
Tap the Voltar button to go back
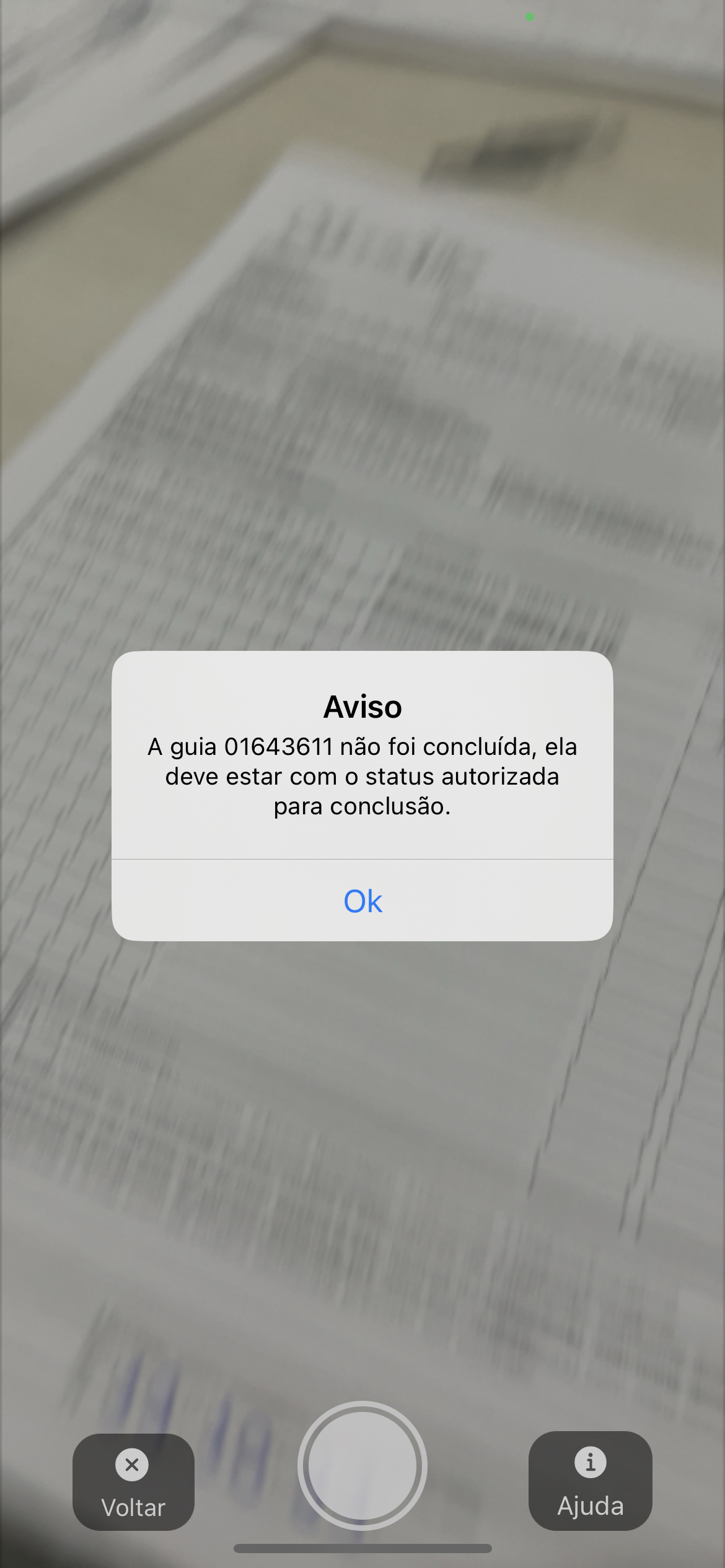tap(133, 1481)
